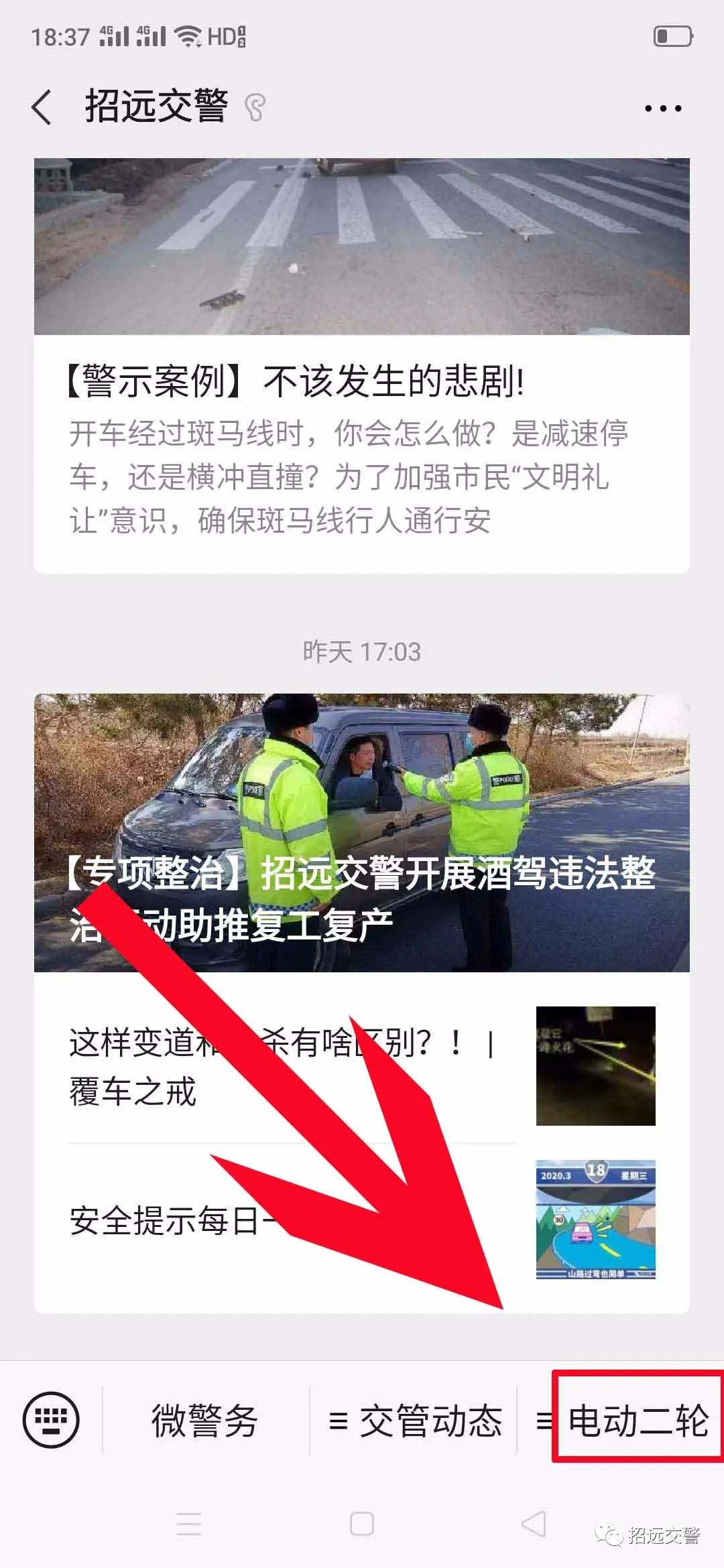Tap the system home button
This screenshot has height=1568, width=724.
(x=362, y=1524)
